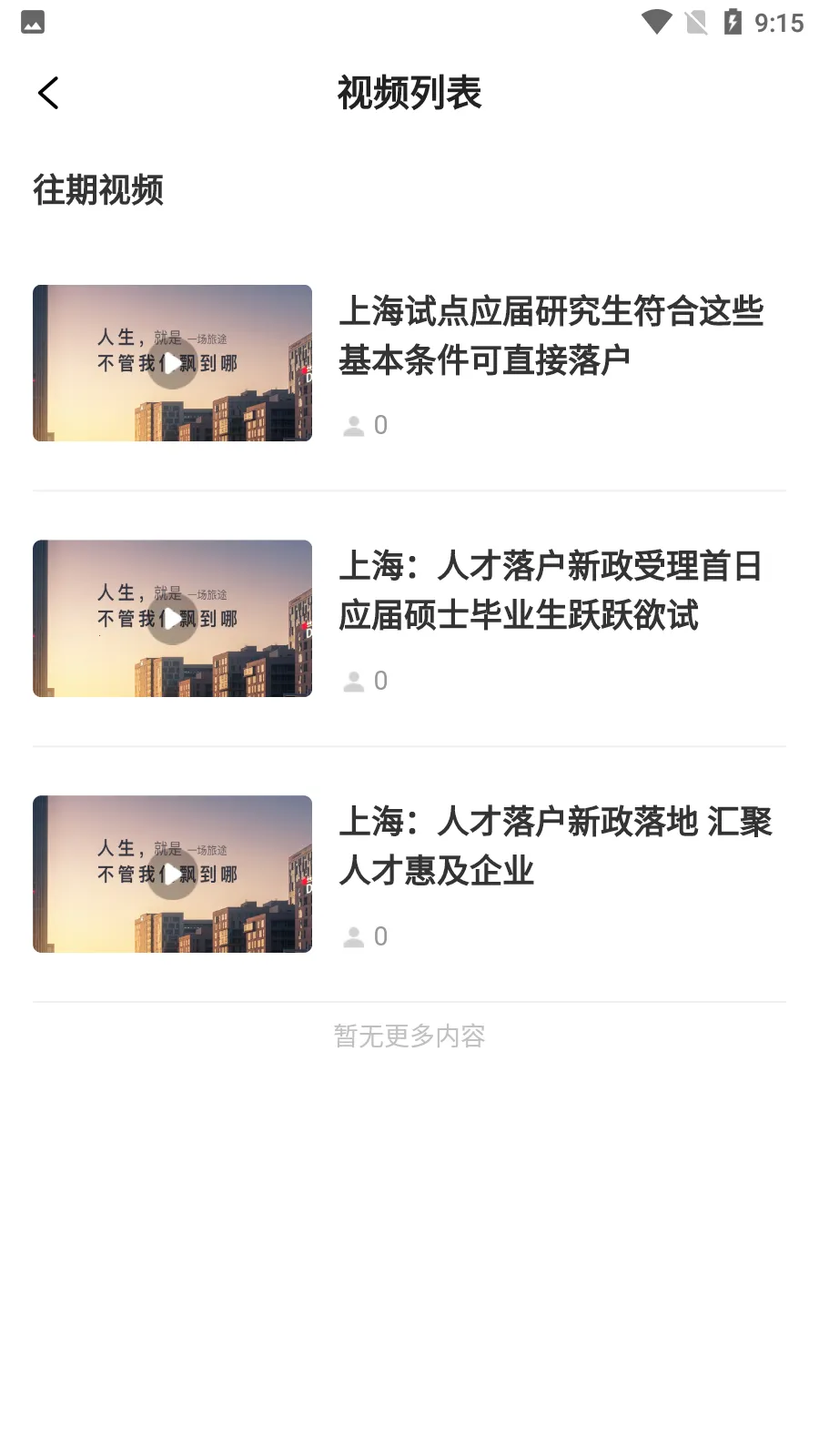Viewport: 819px width, 1456px height.
Task: Go back from the 视频列表 page
Action: 49,93
